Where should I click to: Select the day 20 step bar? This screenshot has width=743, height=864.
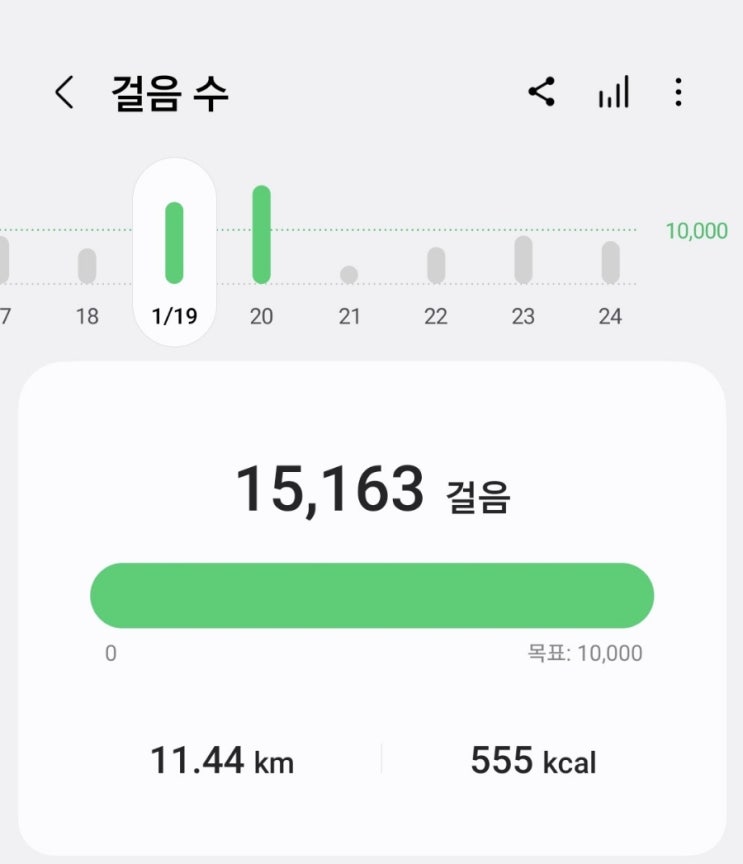tap(261, 235)
